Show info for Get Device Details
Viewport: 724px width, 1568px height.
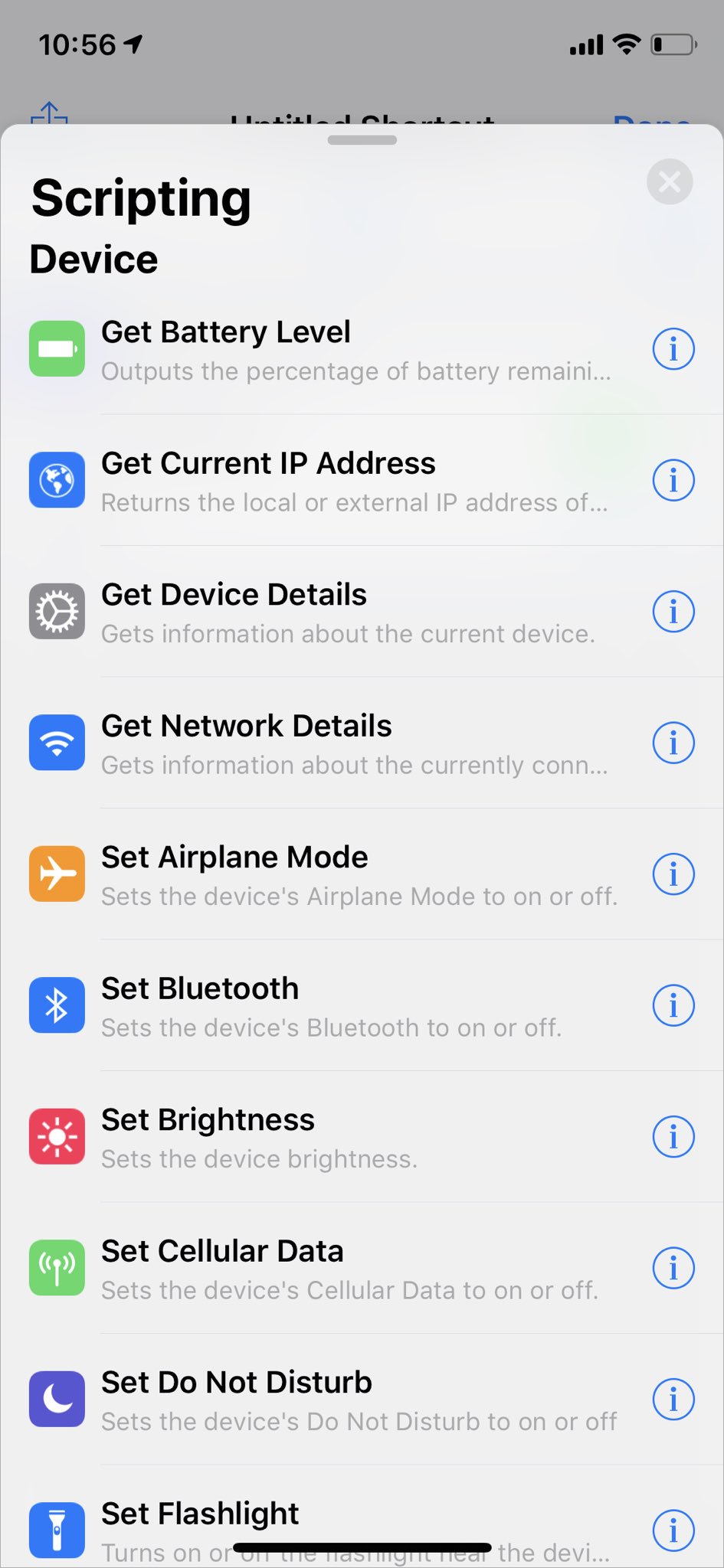[x=673, y=612]
